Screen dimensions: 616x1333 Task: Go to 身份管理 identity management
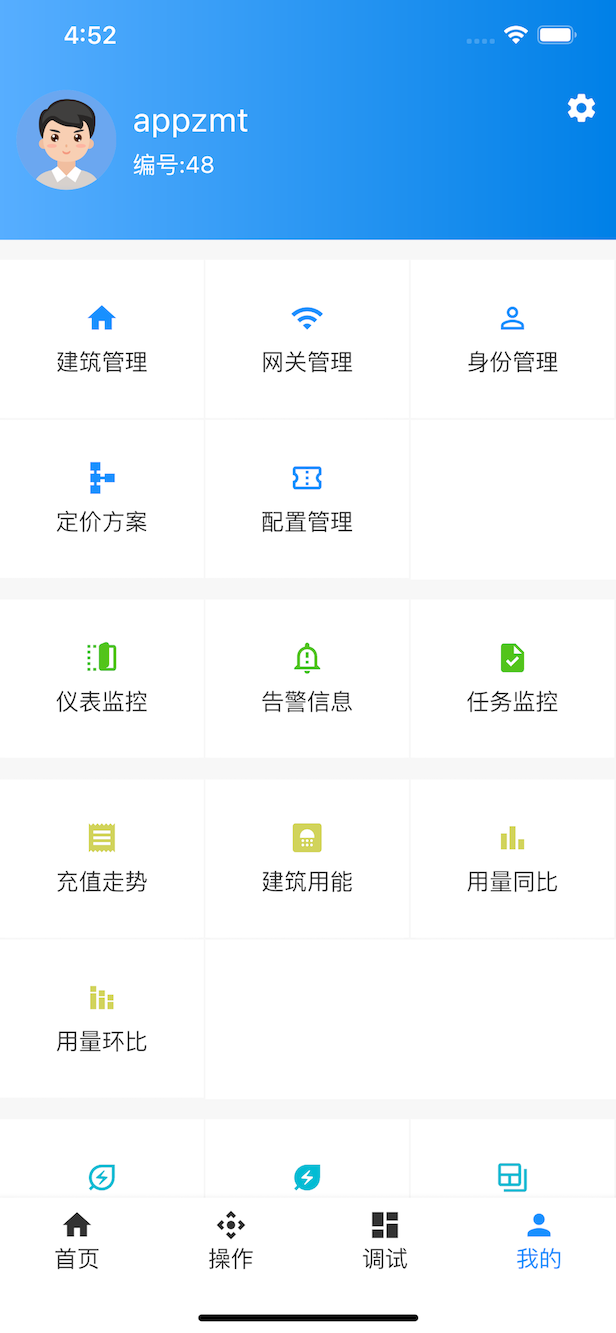coord(512,340)
